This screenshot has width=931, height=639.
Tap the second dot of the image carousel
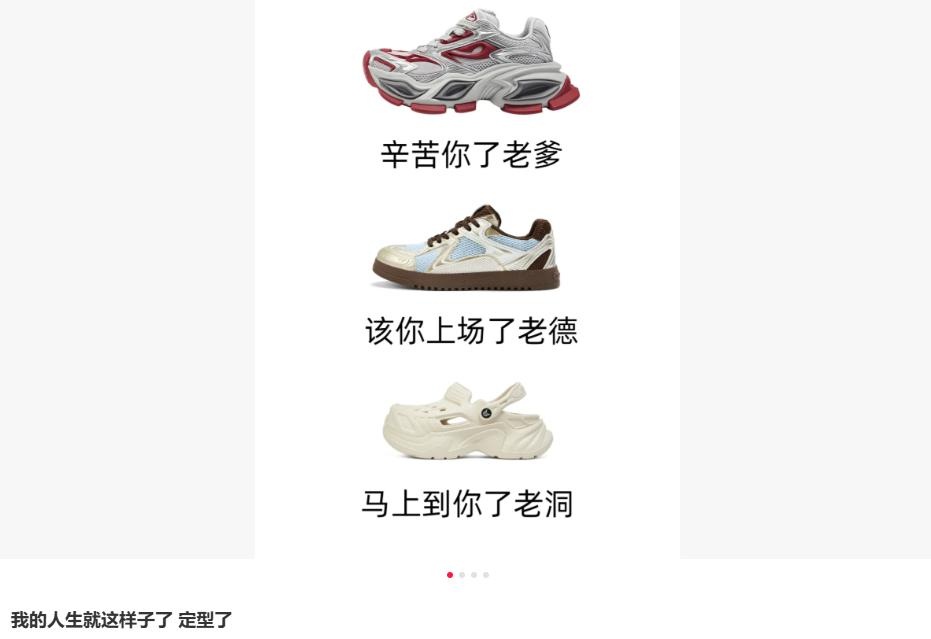pyautogui.click(x=462, y=575)
